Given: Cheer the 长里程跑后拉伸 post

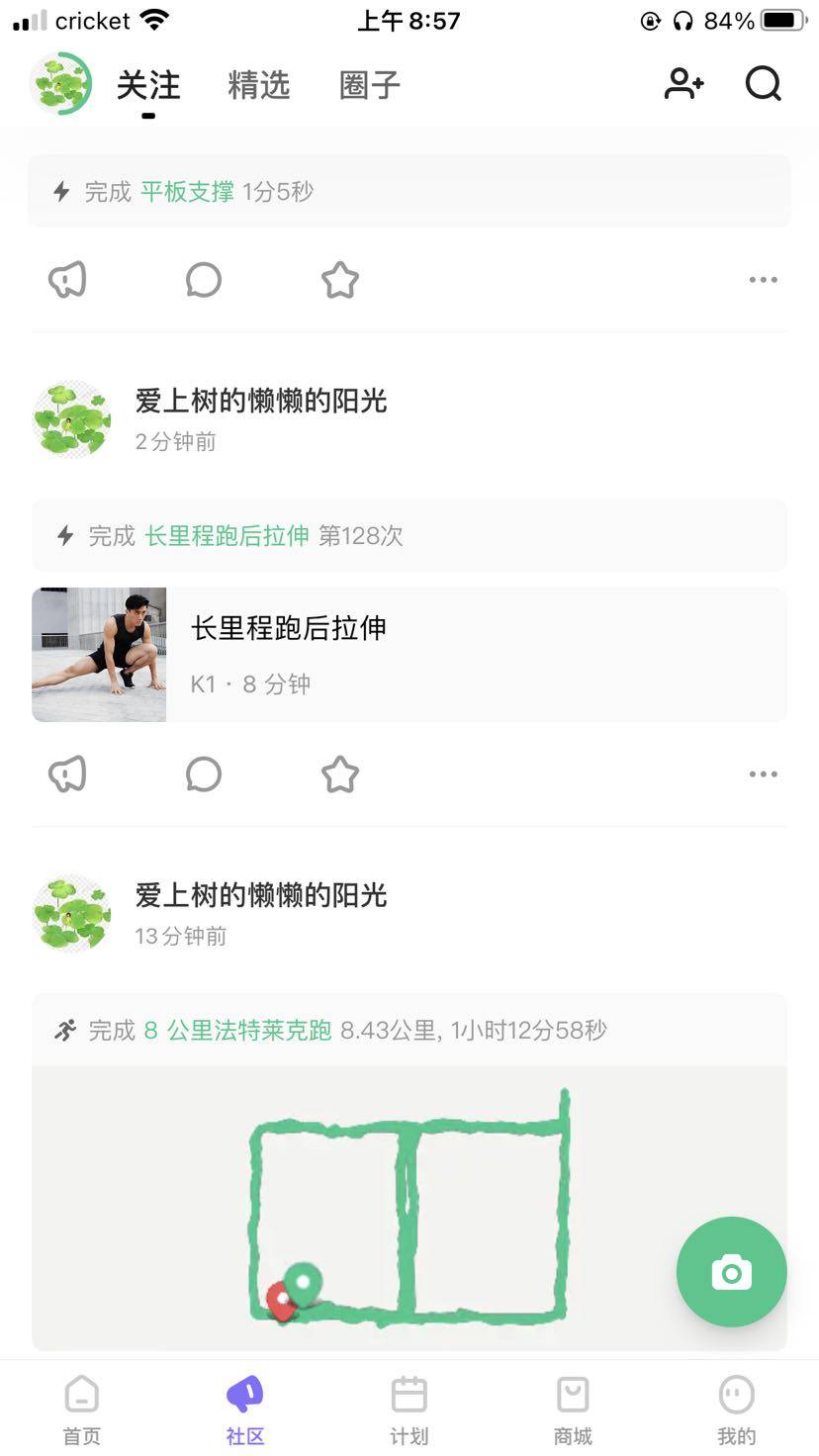Looking at the screenshot, I should (x=67, y=774).
